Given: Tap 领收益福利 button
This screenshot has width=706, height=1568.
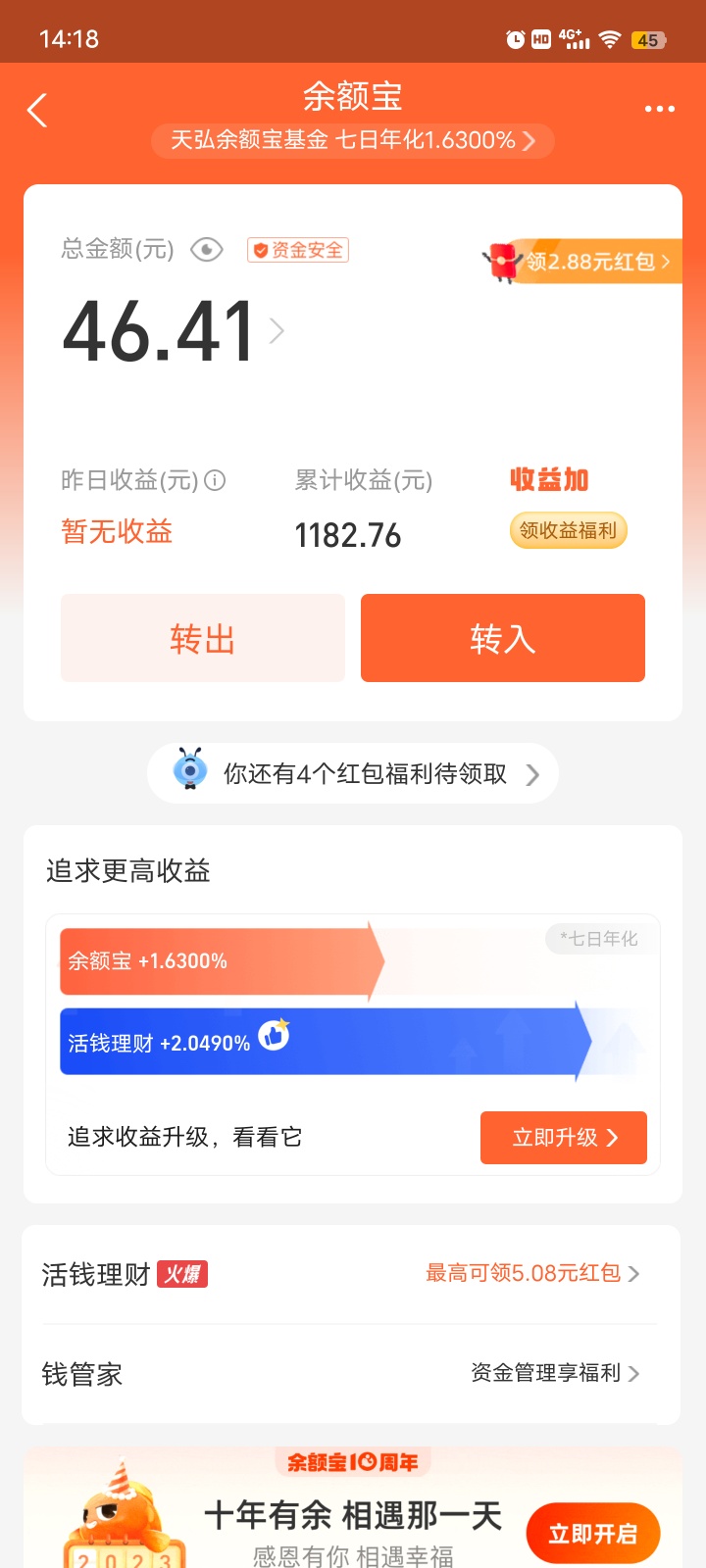Looking at the screenshot, I should click(568, 530).
